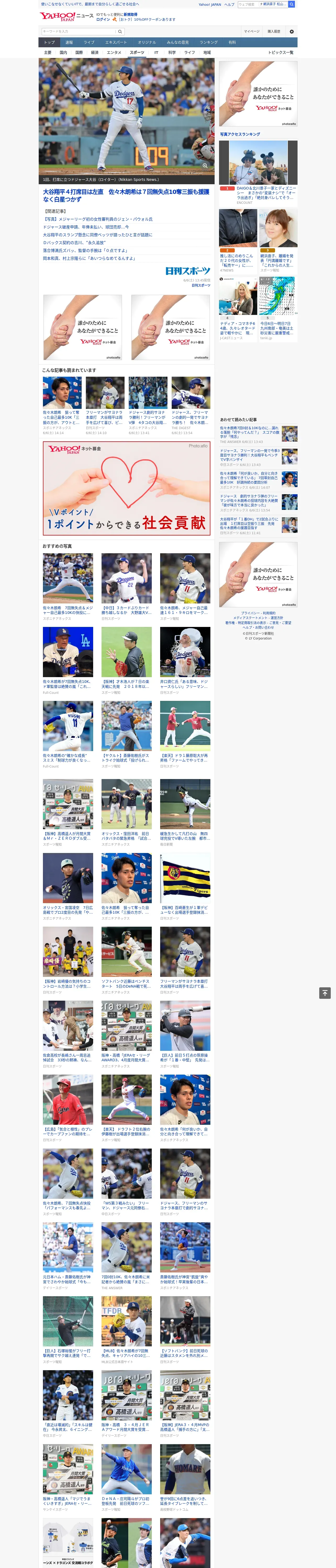Enlarge the main Ohtani photo with the zoom icon
Viewport: 336px width, 1568px height.
pyautogui.click(x=205, y=166)
